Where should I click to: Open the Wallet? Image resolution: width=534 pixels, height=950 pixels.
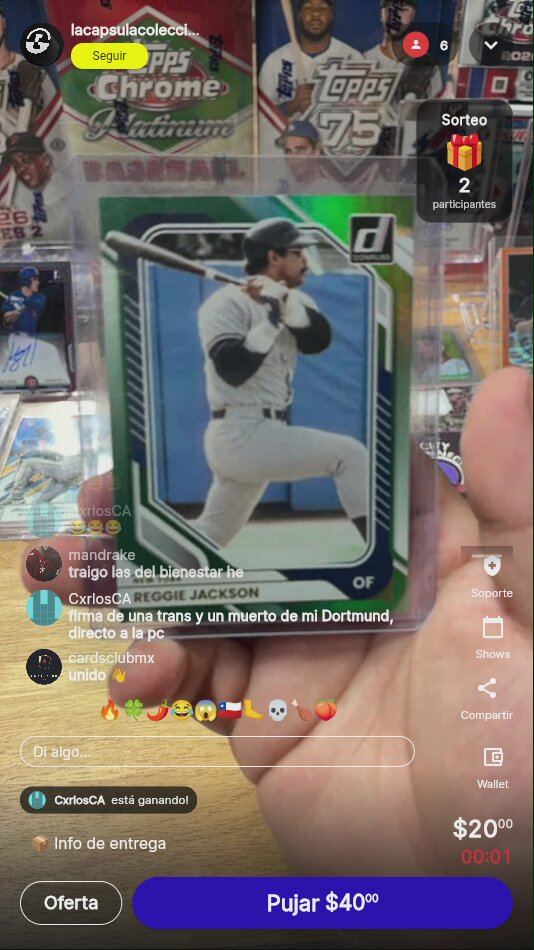pyautogui.click(x=493, y=768)
